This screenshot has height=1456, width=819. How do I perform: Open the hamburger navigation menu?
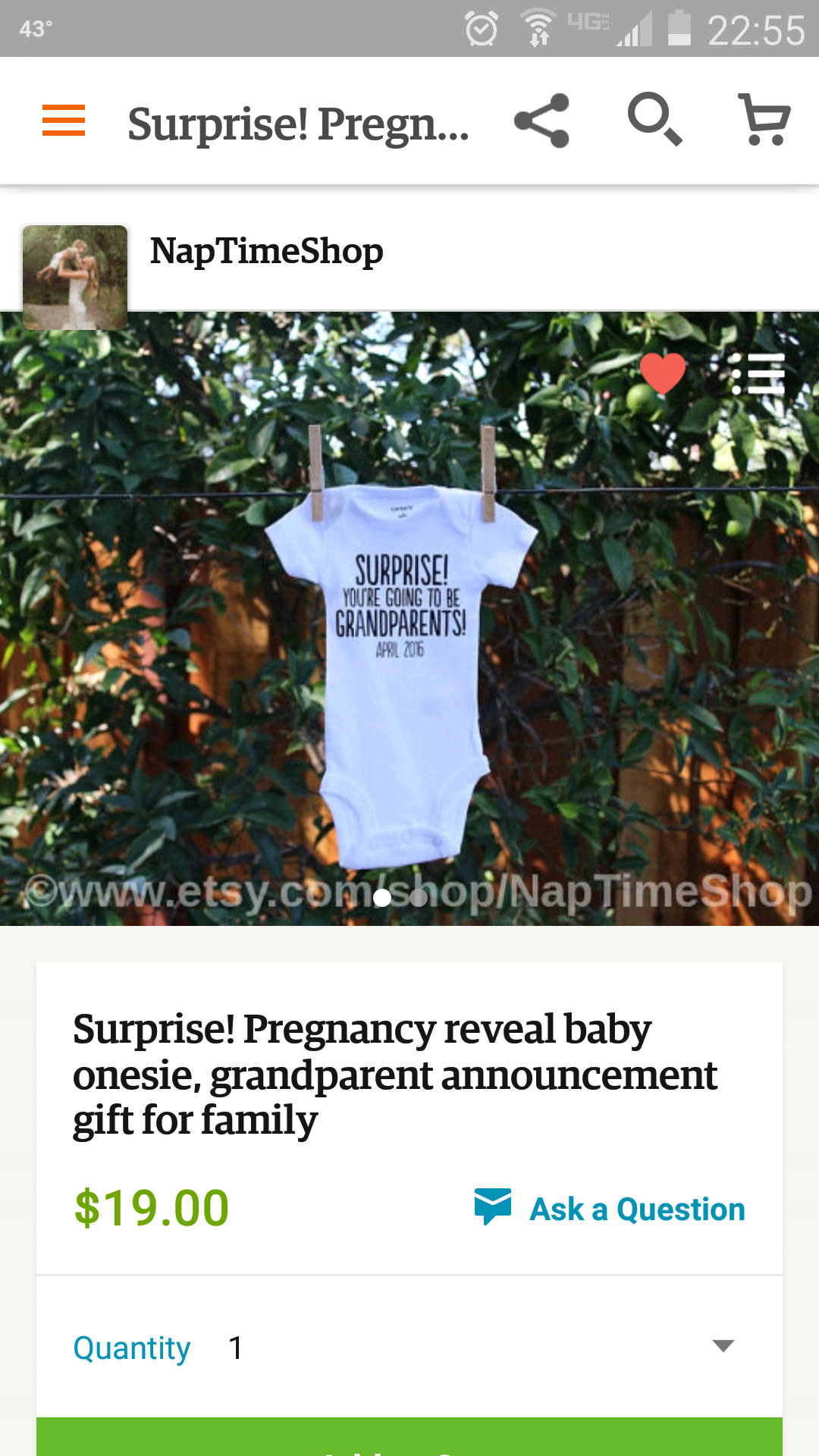point(64,121)
